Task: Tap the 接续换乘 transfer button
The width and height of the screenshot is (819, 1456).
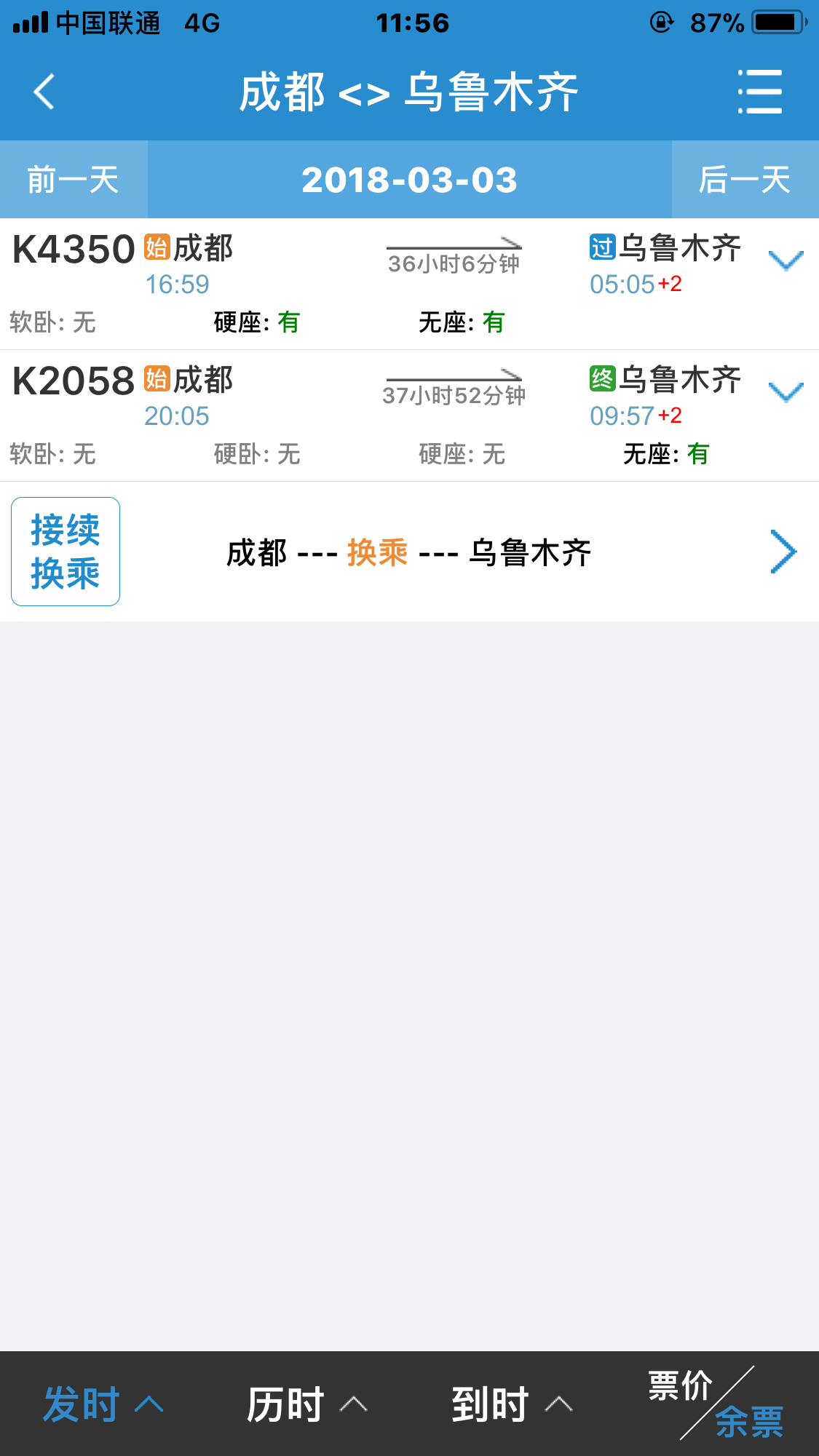Action: [x=66, y=552]
